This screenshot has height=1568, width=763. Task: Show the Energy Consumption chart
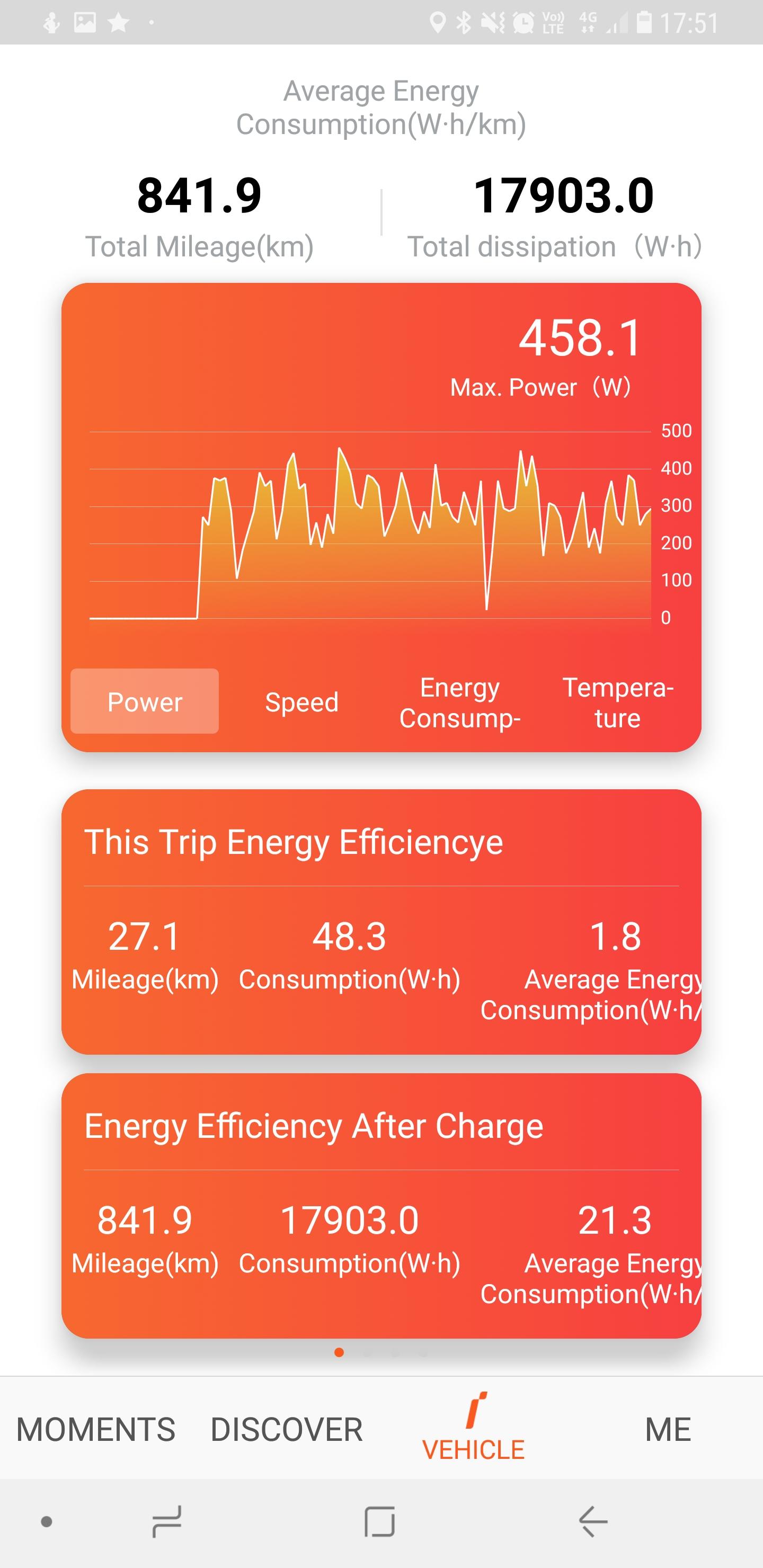(460, 702)
